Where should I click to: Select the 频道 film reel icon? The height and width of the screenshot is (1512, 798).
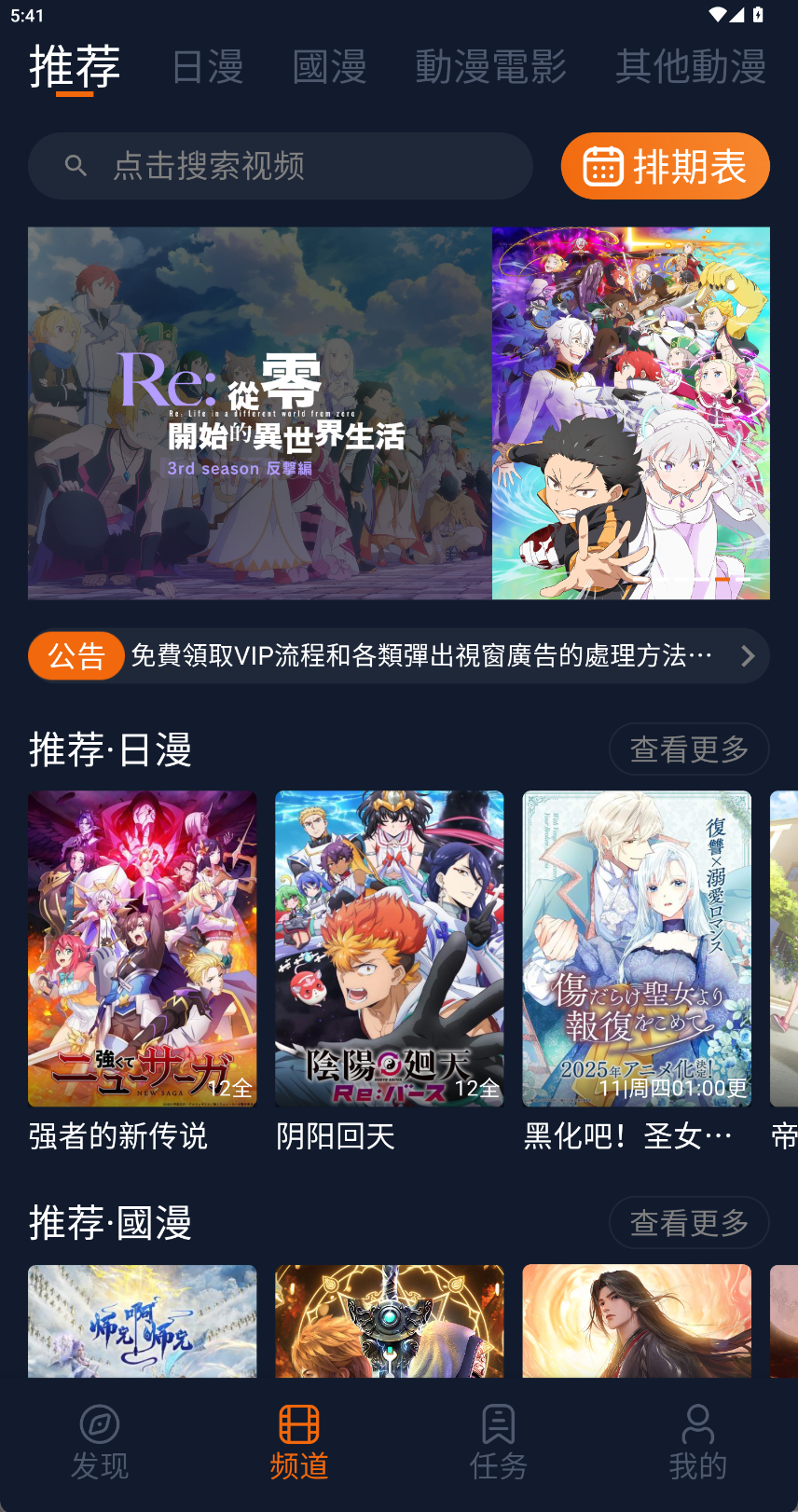pos(298,1425)
